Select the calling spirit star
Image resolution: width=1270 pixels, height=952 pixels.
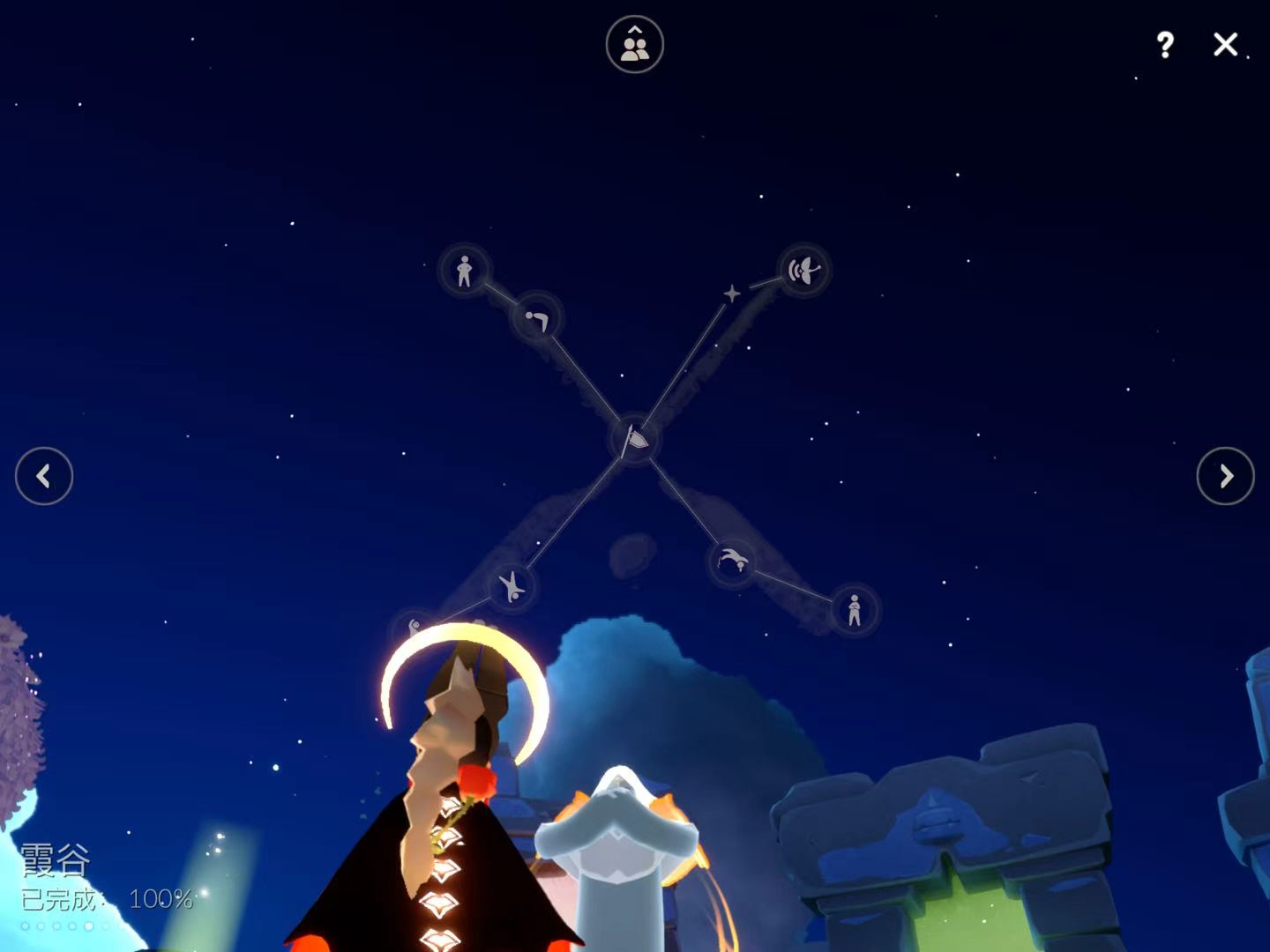803,271
